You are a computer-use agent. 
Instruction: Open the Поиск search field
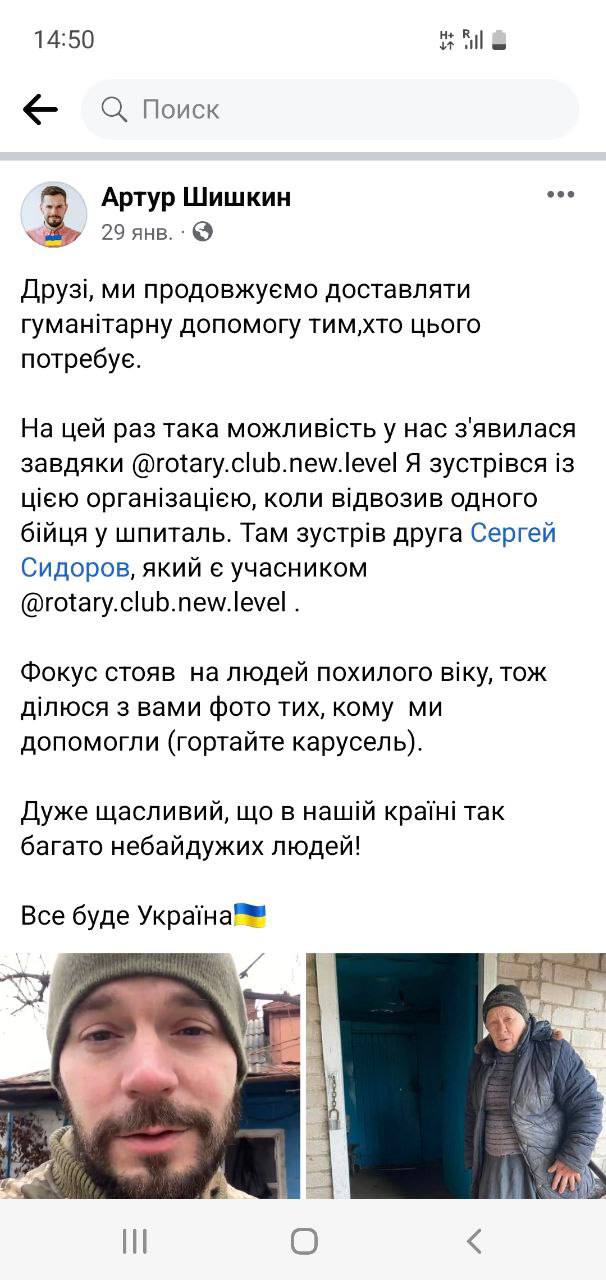point(330,109)
